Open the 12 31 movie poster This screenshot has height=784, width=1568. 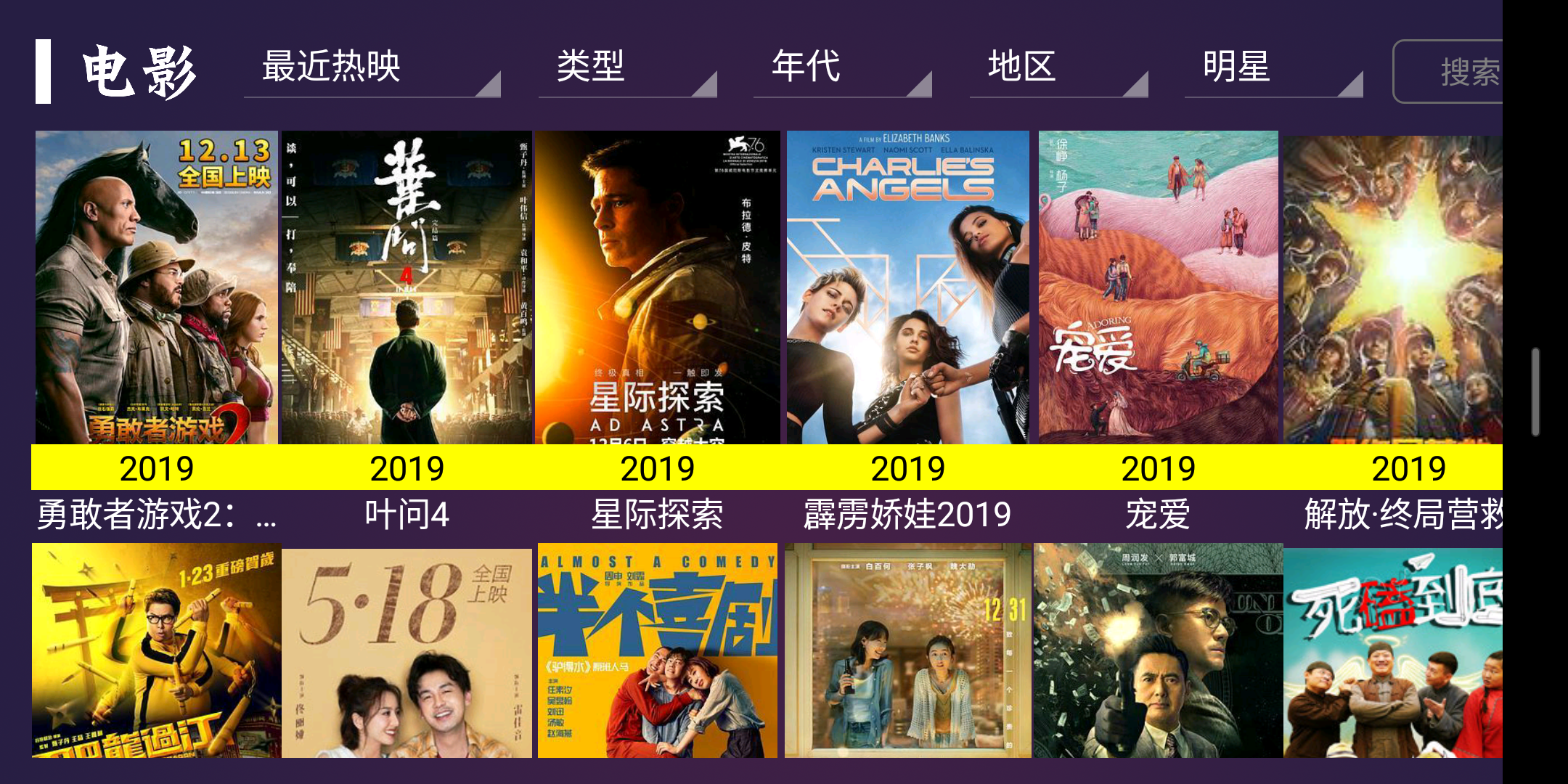(908, 650)
